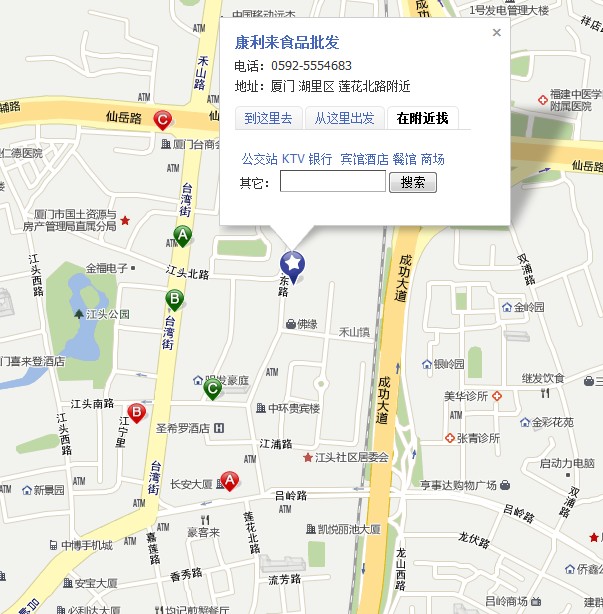Switch to the 从这里出发 tab
Viewport: 603px width, 614px height.
pyautogui.click(x=344, y=118)
